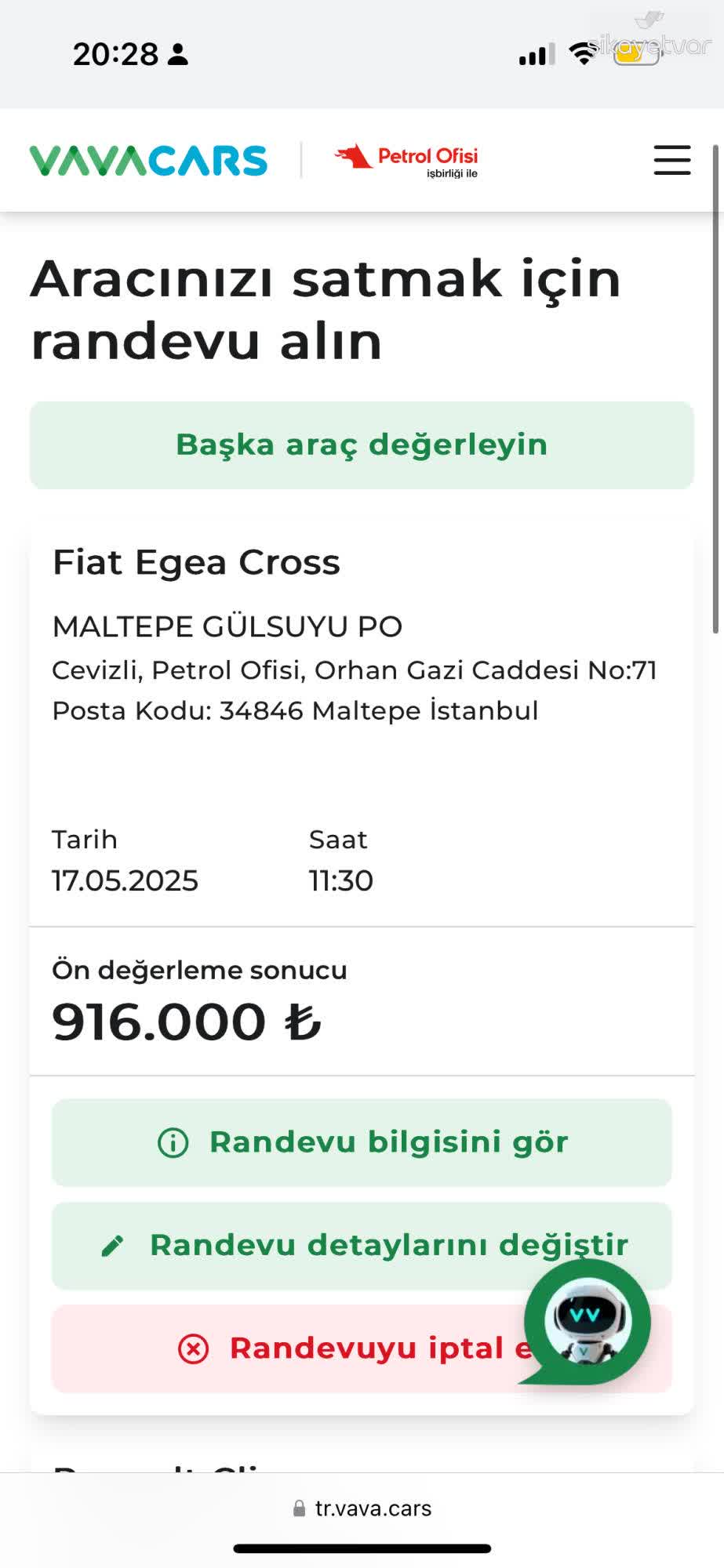Viewport: 724px width, 1568px height.
Task: Tap the person icon in the status bar
Action: tap(179, 54)
